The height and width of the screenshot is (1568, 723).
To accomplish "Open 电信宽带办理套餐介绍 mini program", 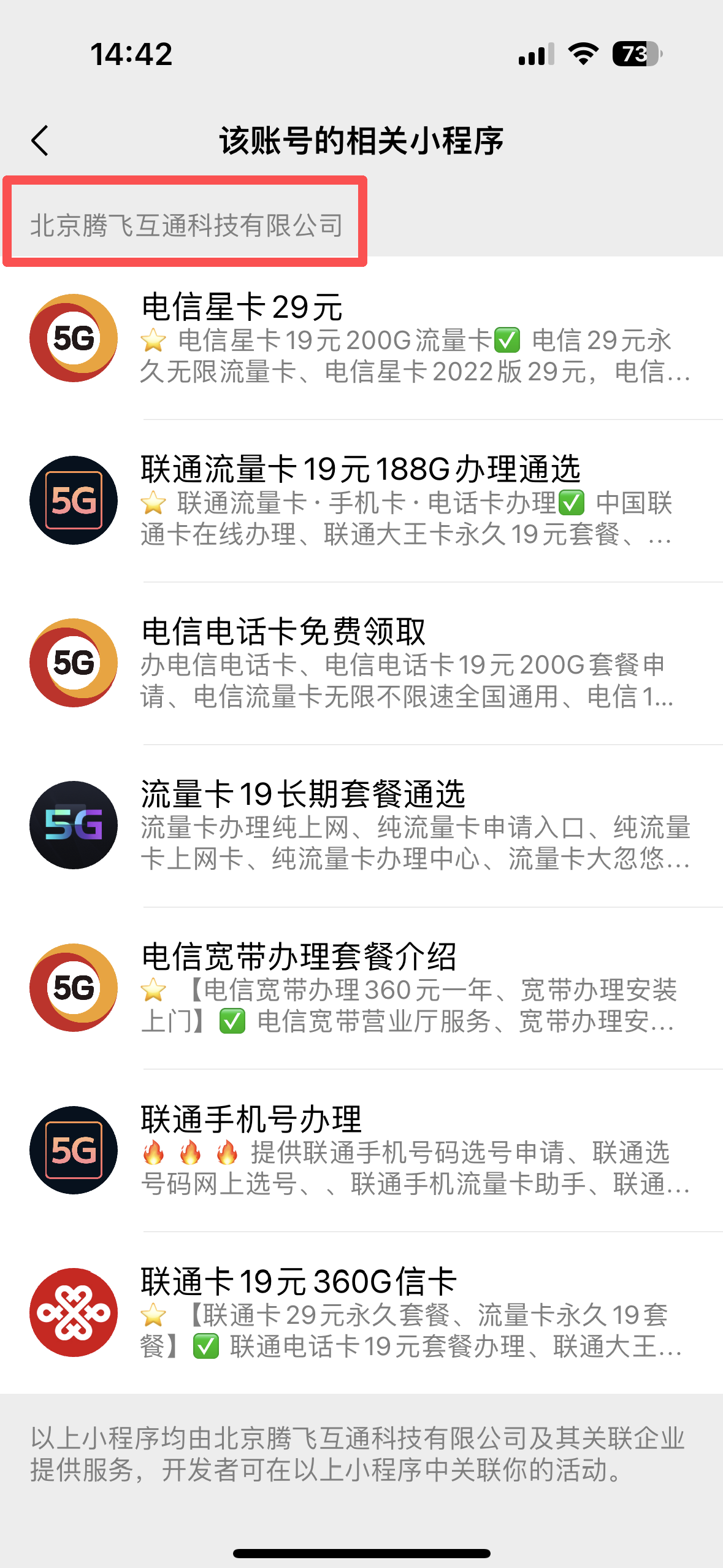I will pyautogui.click(x=362, y=988).
